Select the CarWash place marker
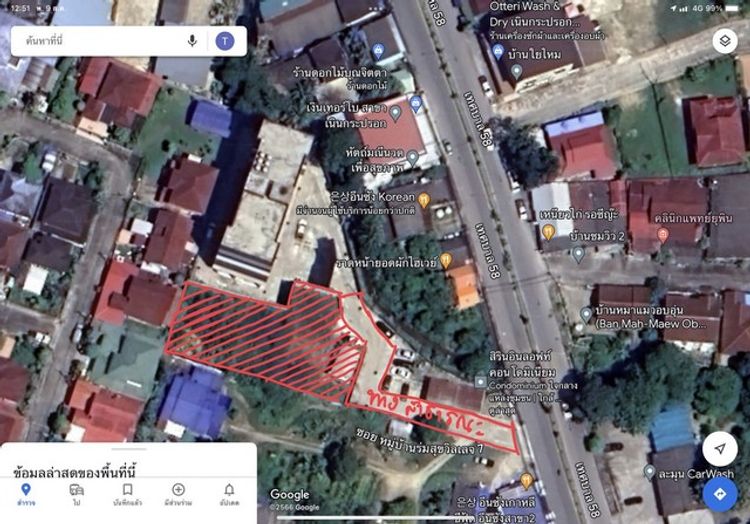Screen dimensions: 750x524 (x=649, y=472)
